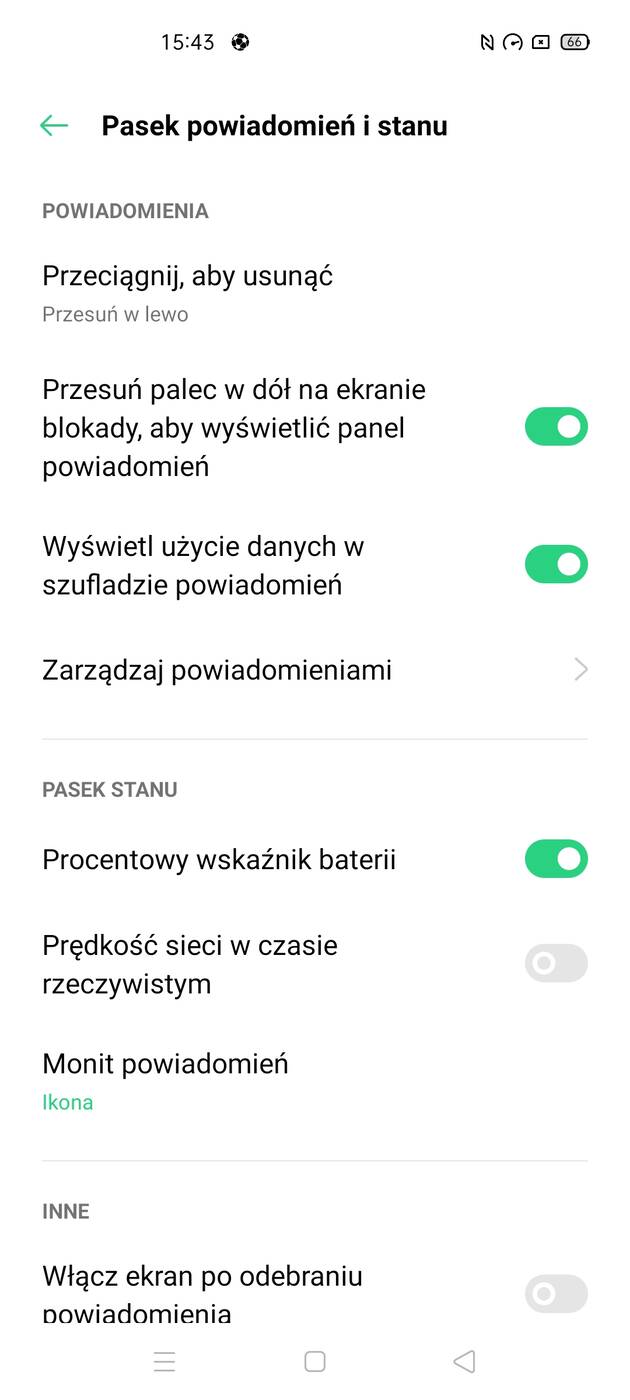This screenshot has height=1400, width=630.
Task: Open recent apps from navigation bar
Action: pyautogui.click(x=165, y=1361)
